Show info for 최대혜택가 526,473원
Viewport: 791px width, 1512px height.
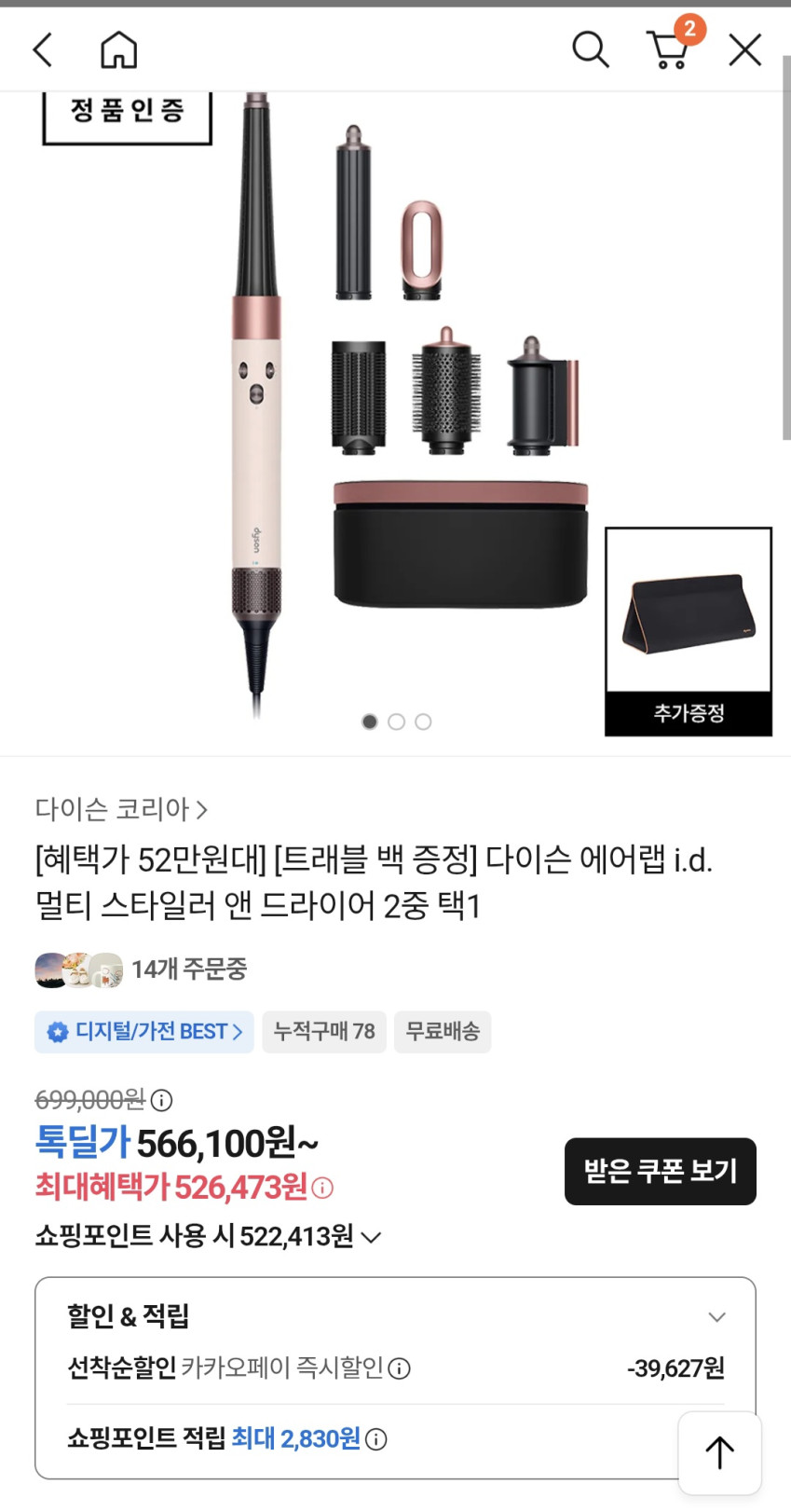pyautogui.click(x=322, y=1188)
